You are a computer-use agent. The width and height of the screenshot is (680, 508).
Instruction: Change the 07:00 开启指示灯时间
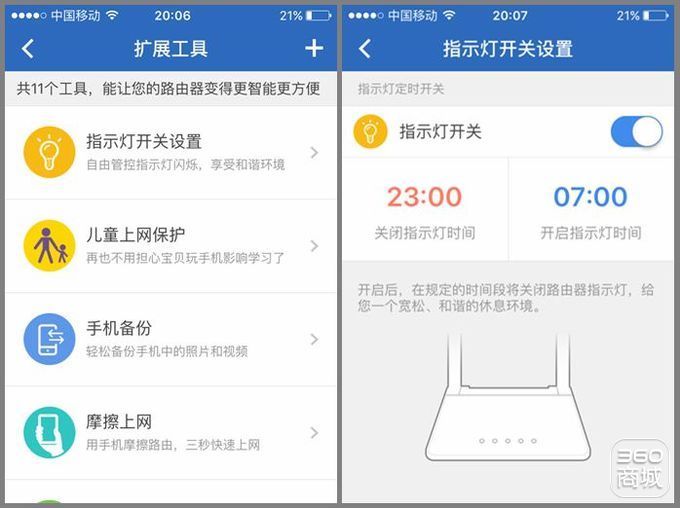coord(591,208)
